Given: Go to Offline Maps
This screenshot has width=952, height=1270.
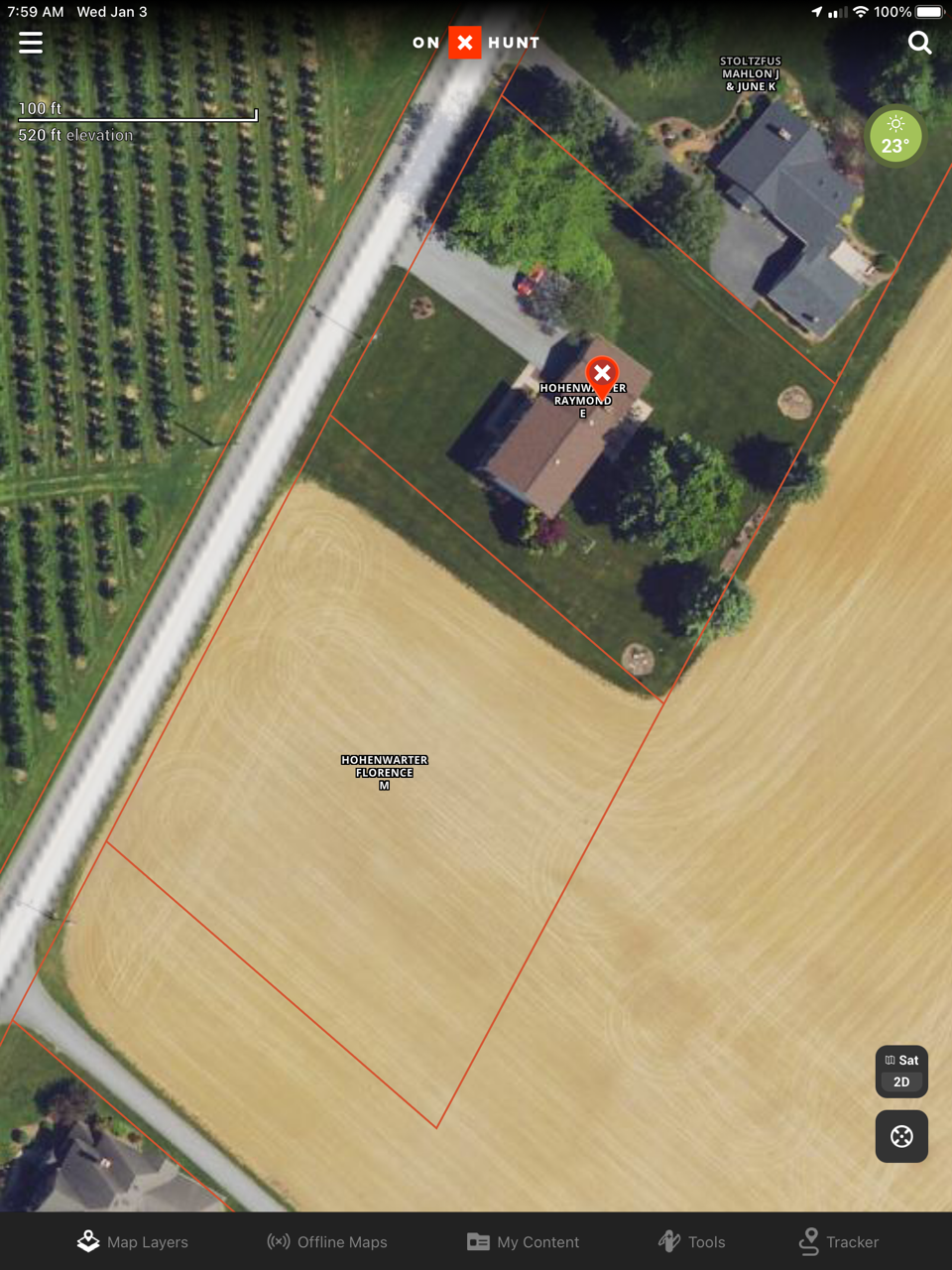Looking at the screenshot, I should click(x=327, y=1241).
